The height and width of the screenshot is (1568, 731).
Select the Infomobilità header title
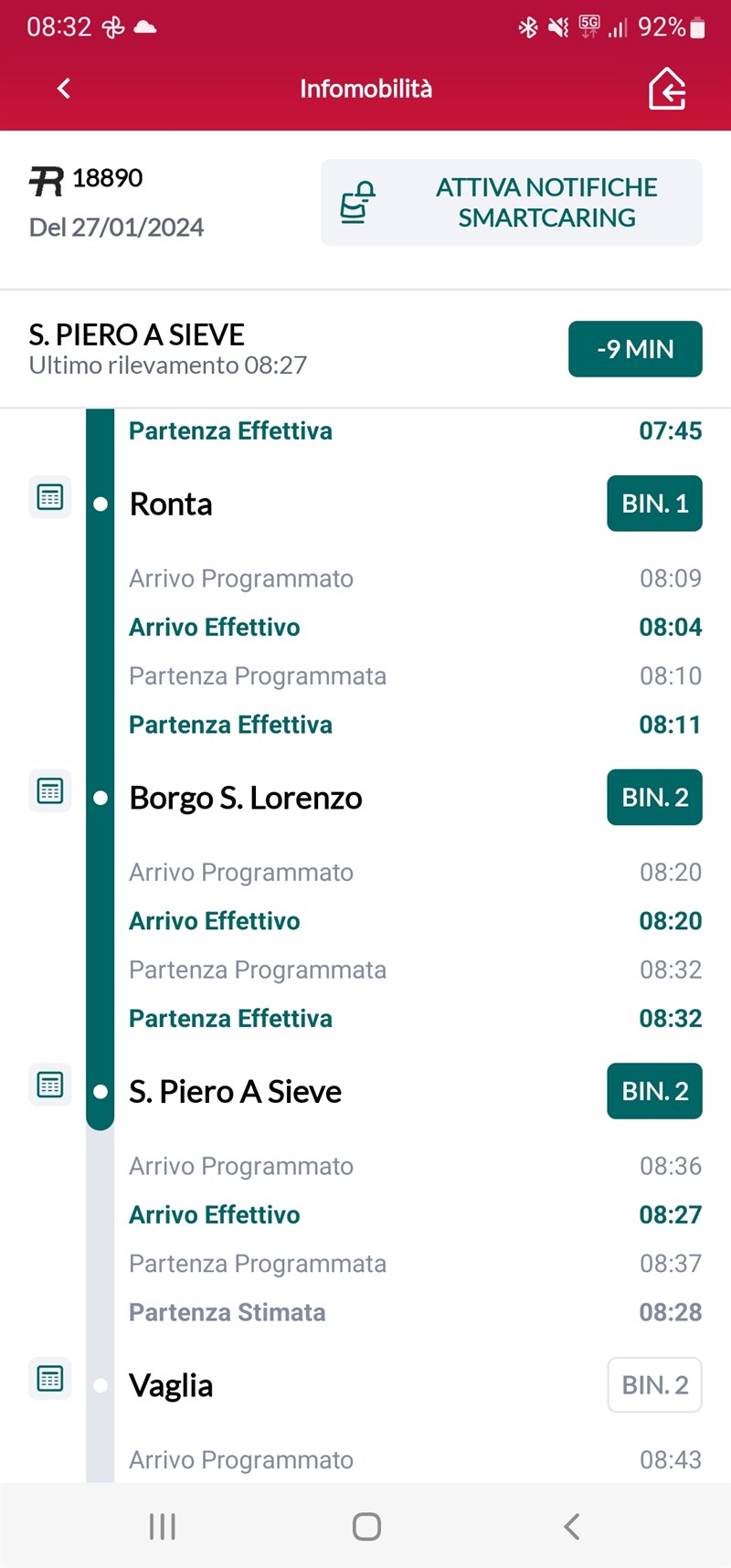click(x=365, y=89)
